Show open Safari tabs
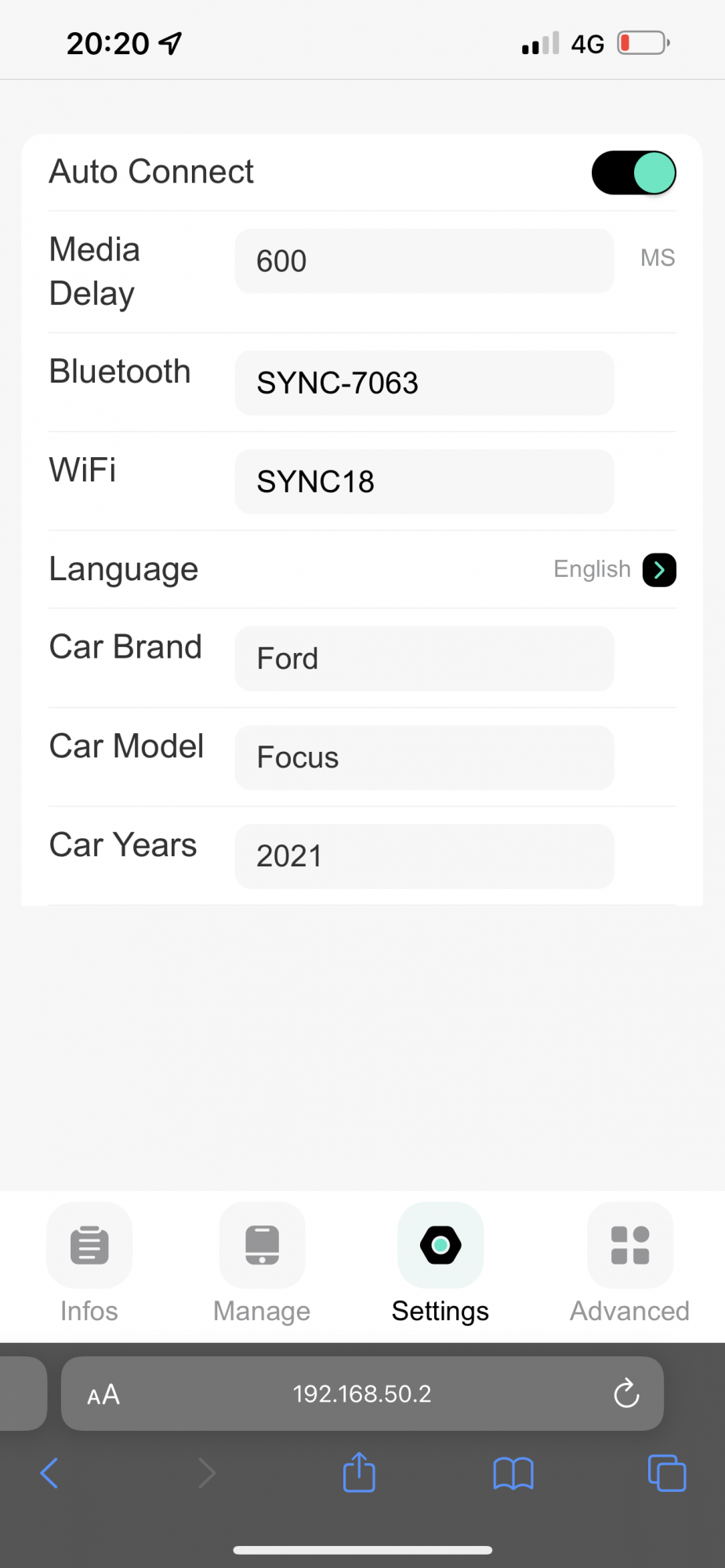 (667, 1473)
